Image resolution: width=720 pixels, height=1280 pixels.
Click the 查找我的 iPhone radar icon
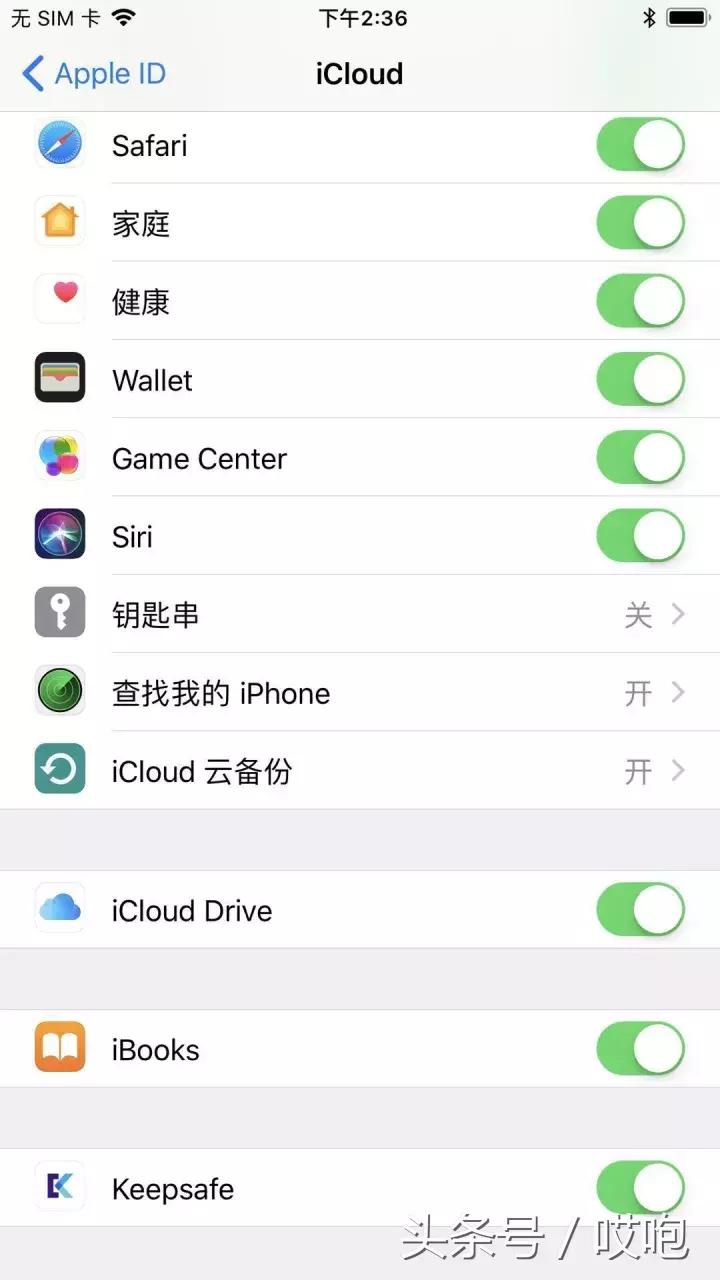tap(59, 692)
